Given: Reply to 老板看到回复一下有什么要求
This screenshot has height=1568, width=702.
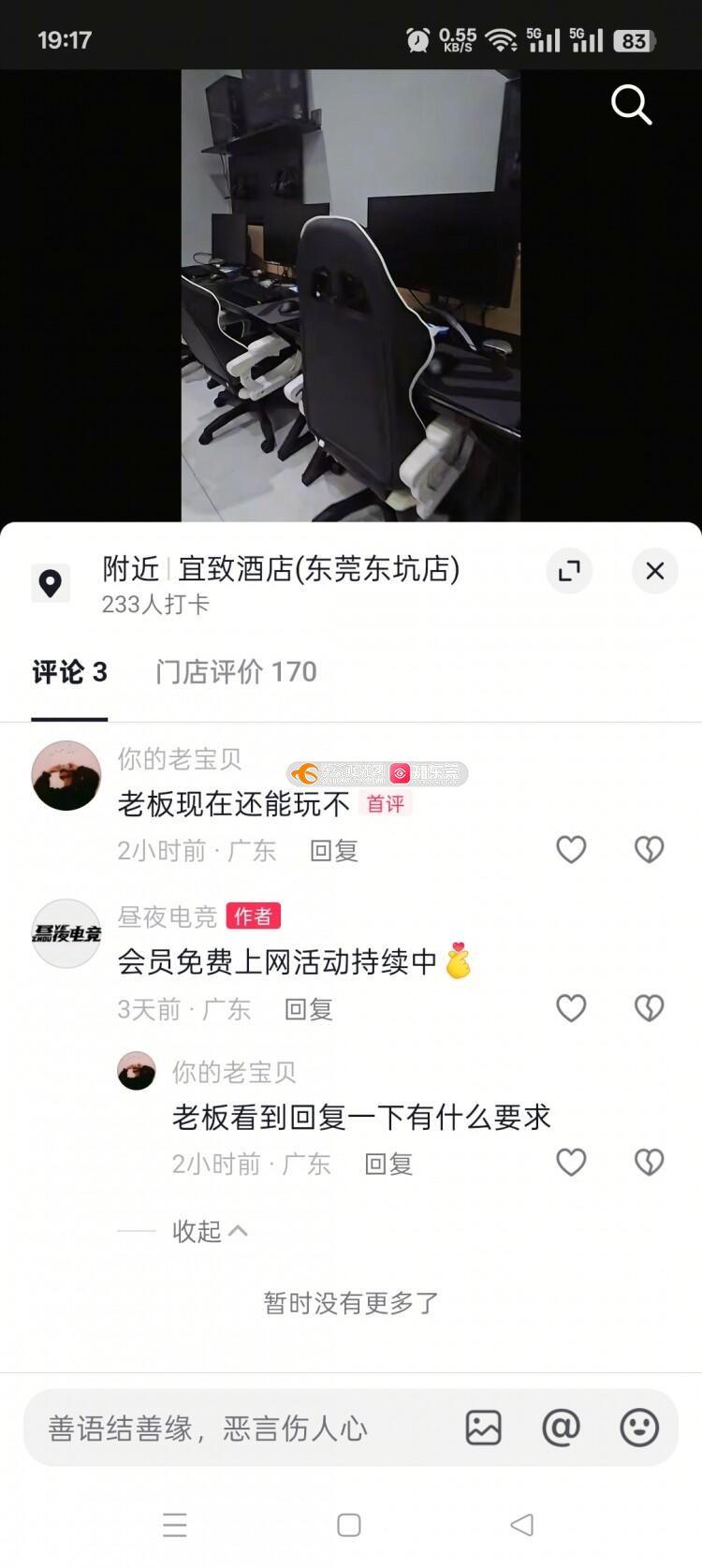Looking at the screenshot, I should click(x=388, y=1164).
